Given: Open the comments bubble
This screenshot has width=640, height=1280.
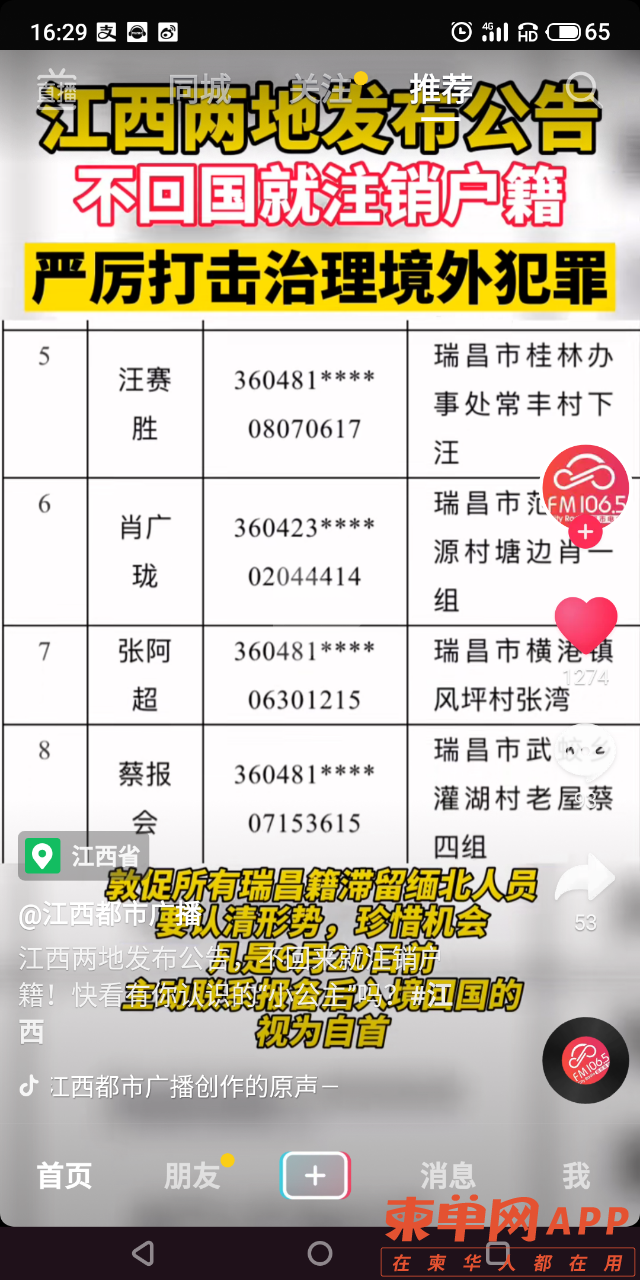Looking at the screenshot, I should [x=586, y=756].
